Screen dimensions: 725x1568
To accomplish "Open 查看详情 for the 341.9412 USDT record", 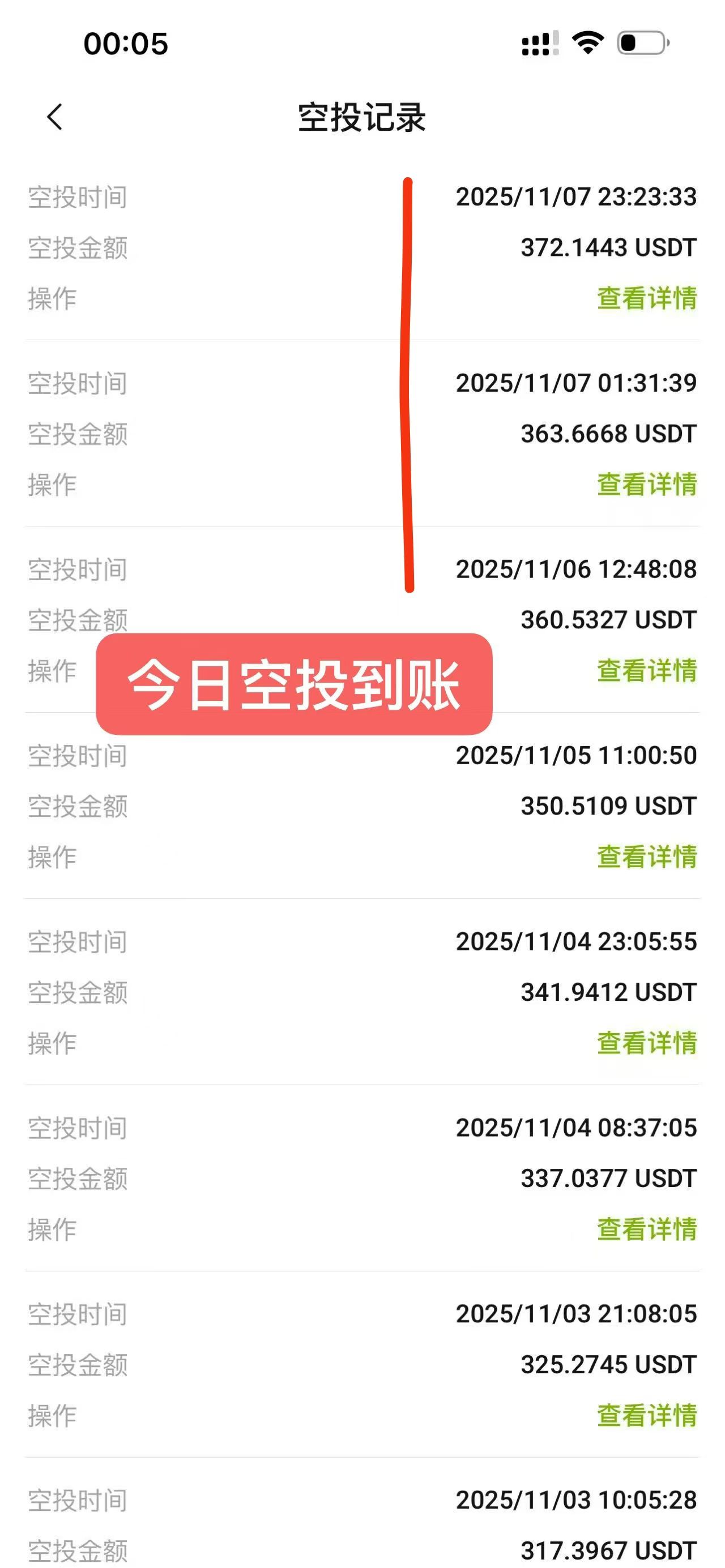I will 646,1043.
